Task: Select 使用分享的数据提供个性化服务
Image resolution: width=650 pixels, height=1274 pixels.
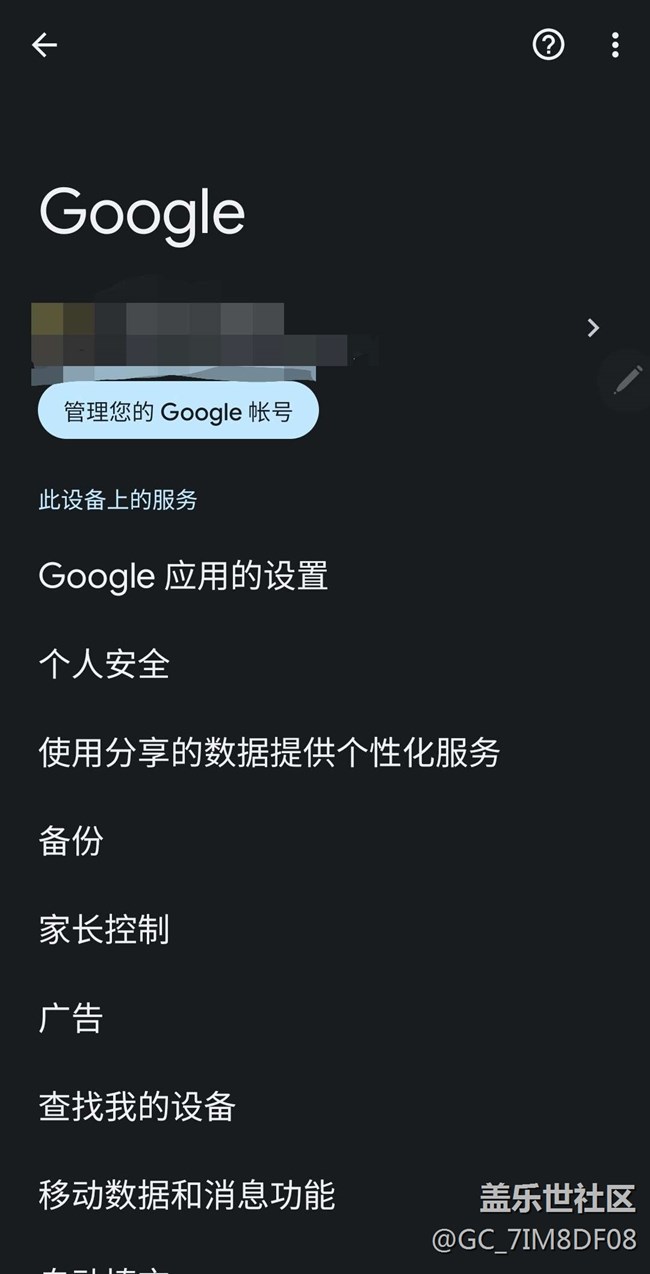Action: pyautogui.click(x=269, y=752)
